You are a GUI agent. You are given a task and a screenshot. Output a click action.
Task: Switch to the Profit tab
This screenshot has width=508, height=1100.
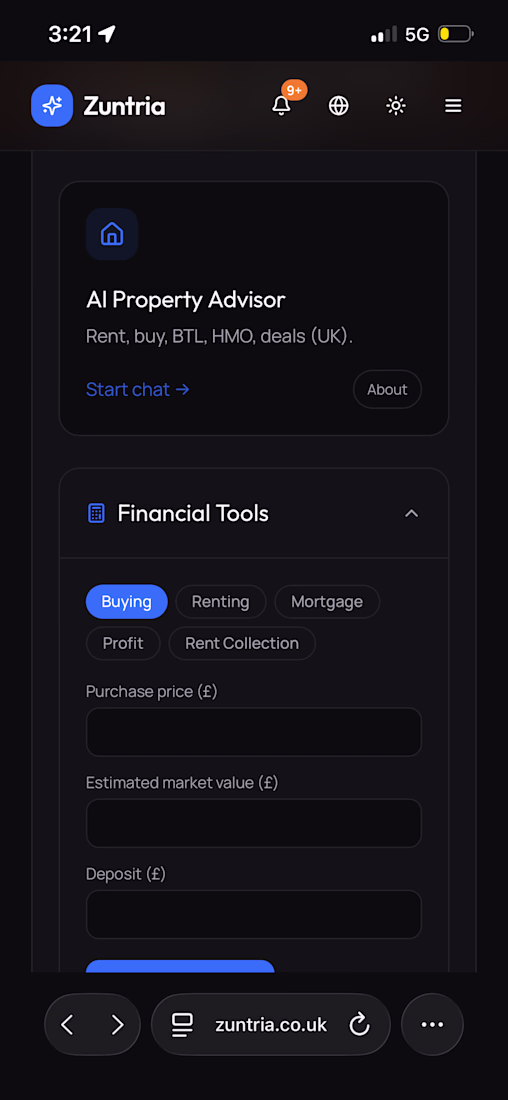(x=123, y=643)
